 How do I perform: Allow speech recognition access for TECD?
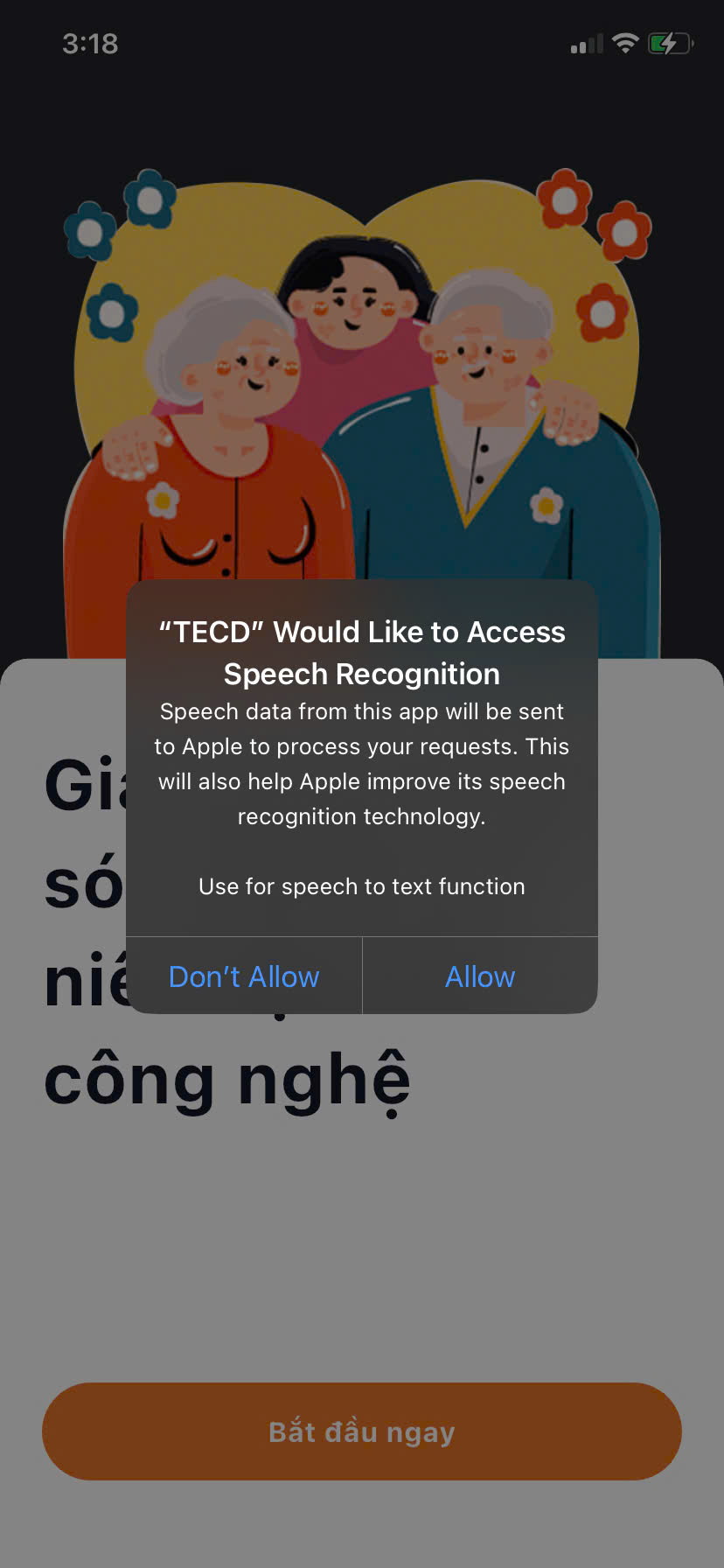(x=480, y=976)
